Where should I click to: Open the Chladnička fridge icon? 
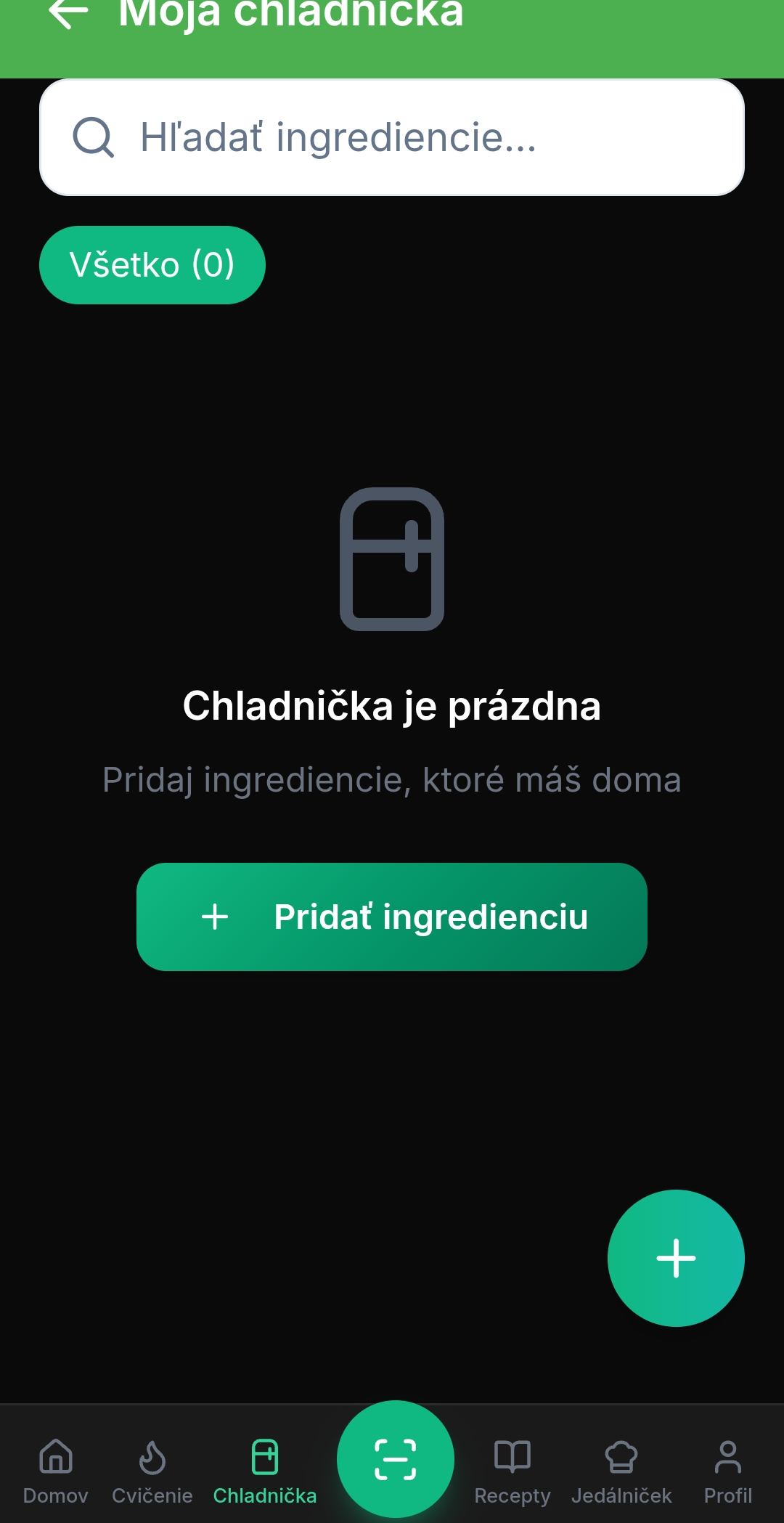tap(266, 1458)
